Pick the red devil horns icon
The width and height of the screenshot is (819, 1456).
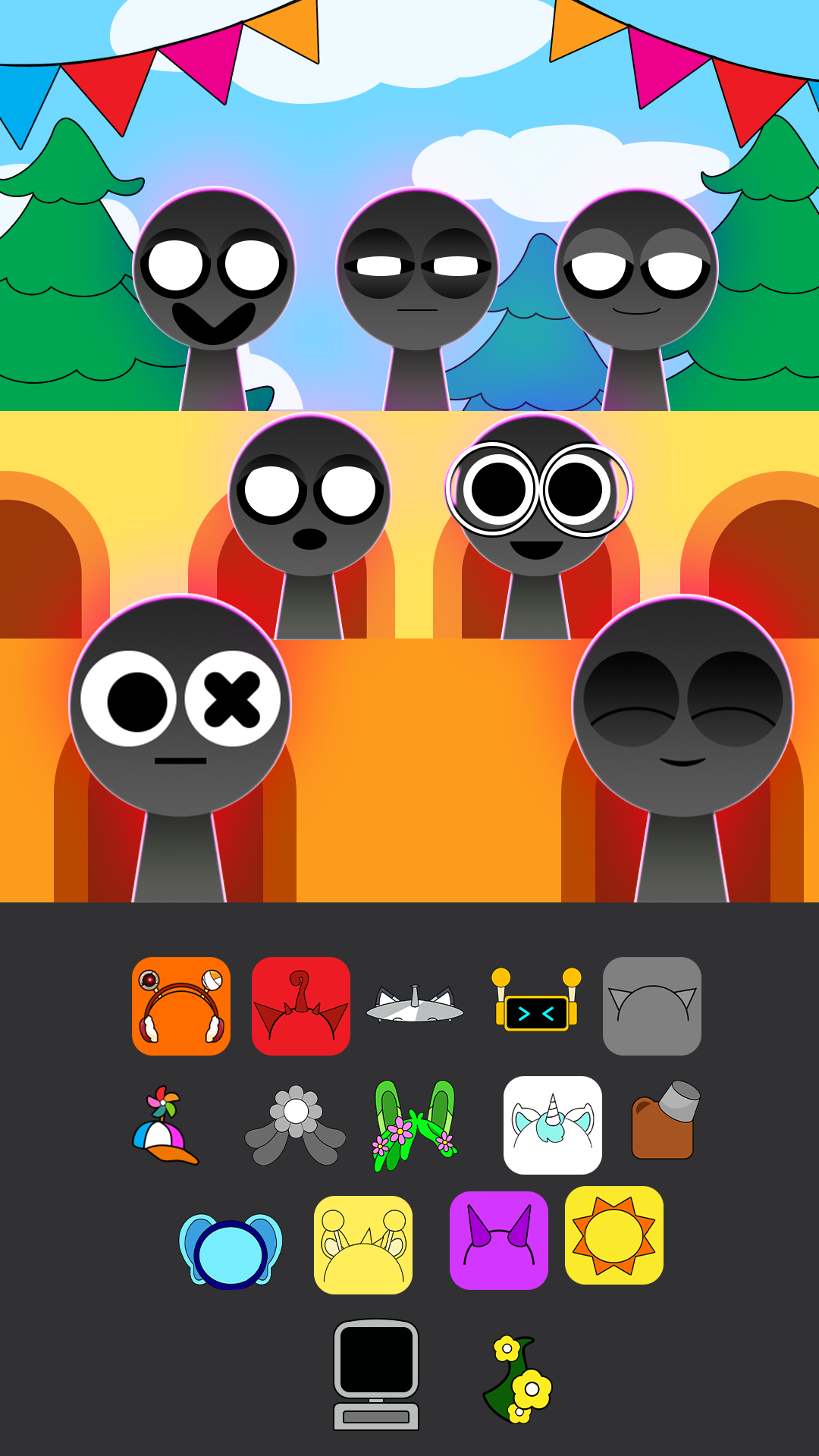pos(301,1006)
